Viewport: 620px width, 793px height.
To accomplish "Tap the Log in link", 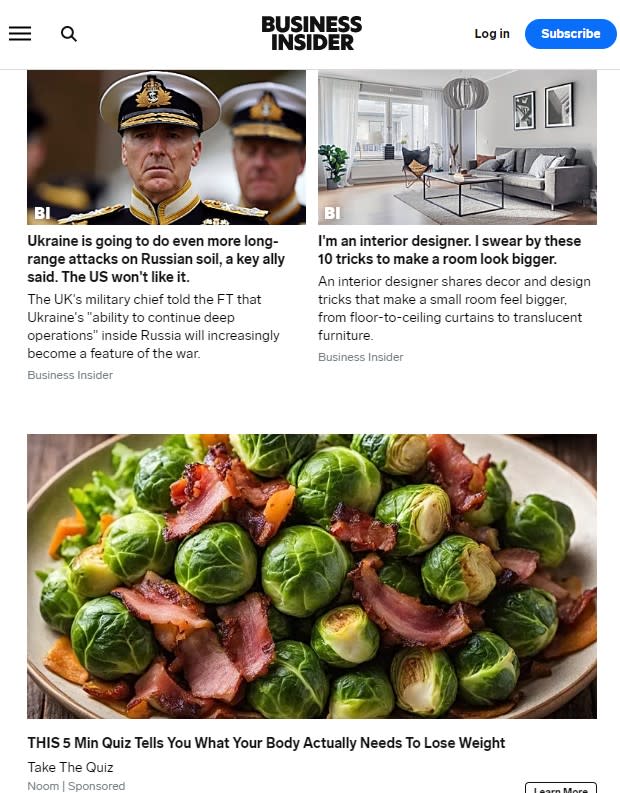I will 491,33.
